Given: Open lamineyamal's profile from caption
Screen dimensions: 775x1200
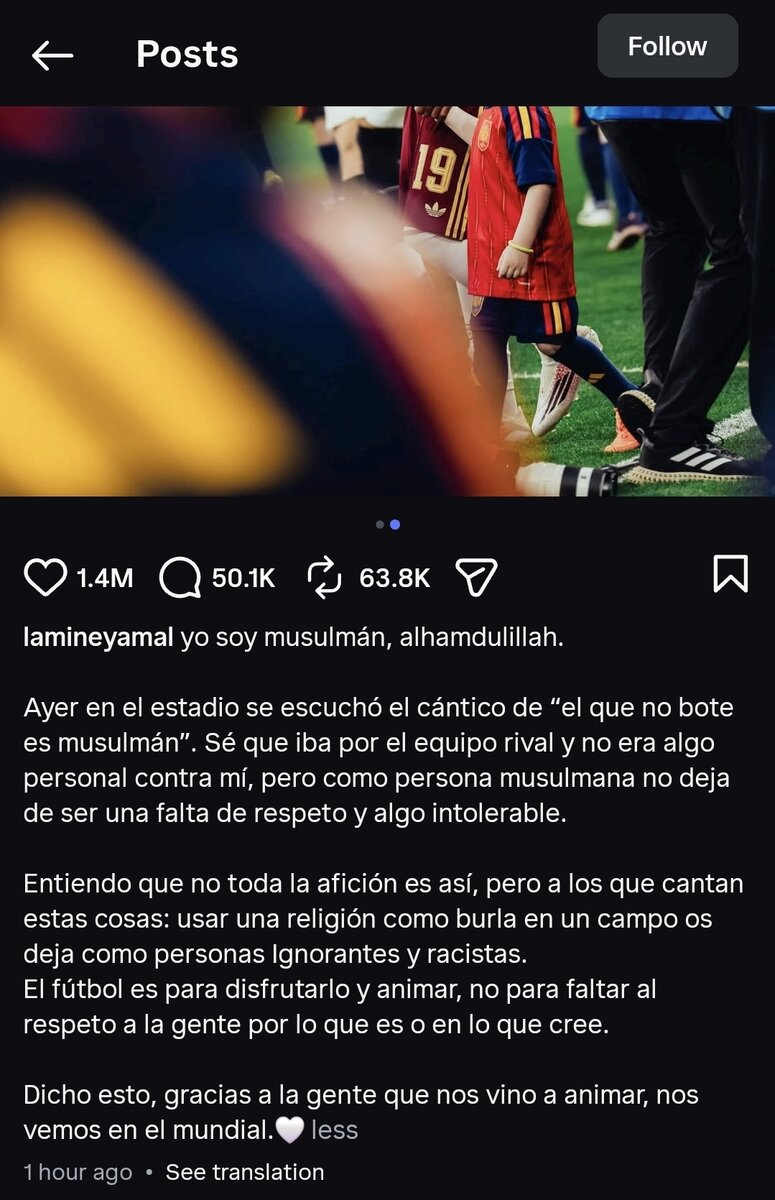Looking at the screenshot, I should pos(98,638).
